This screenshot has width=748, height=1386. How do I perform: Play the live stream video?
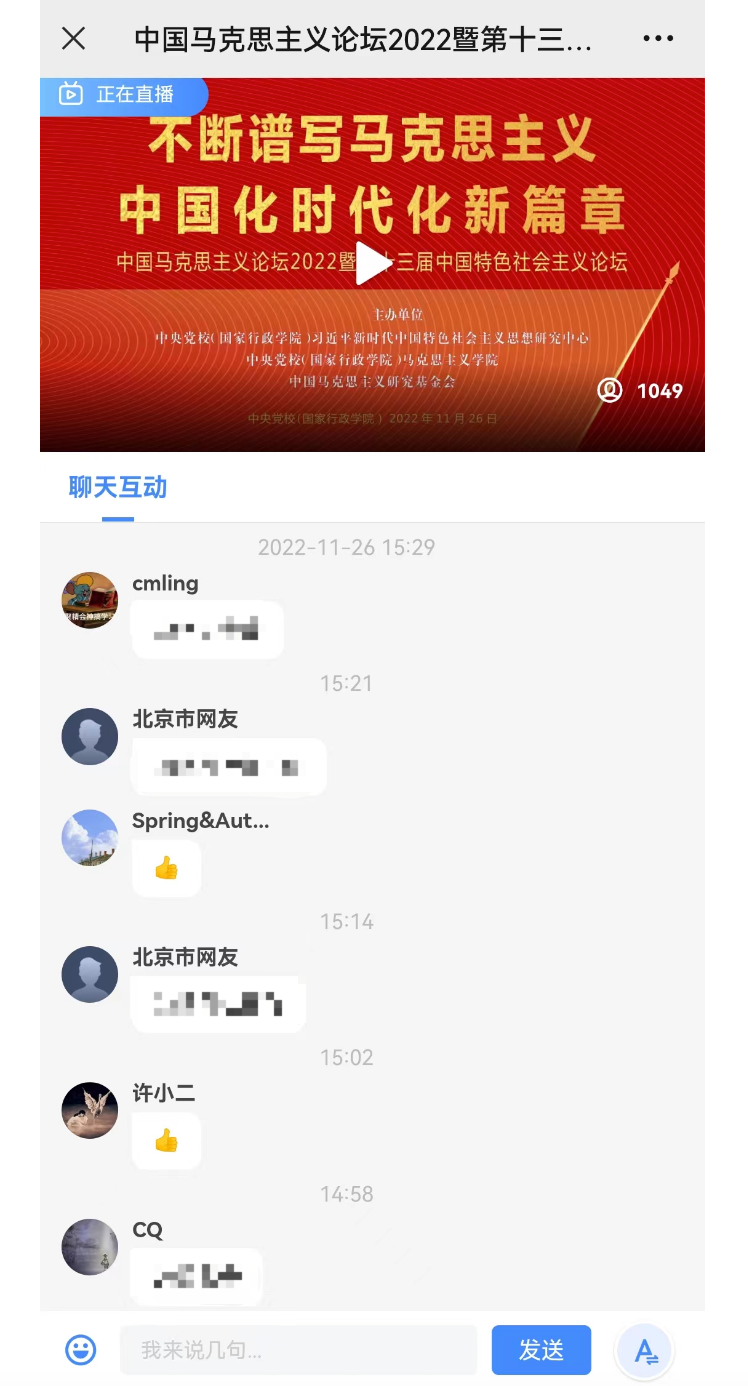[372, 264]
